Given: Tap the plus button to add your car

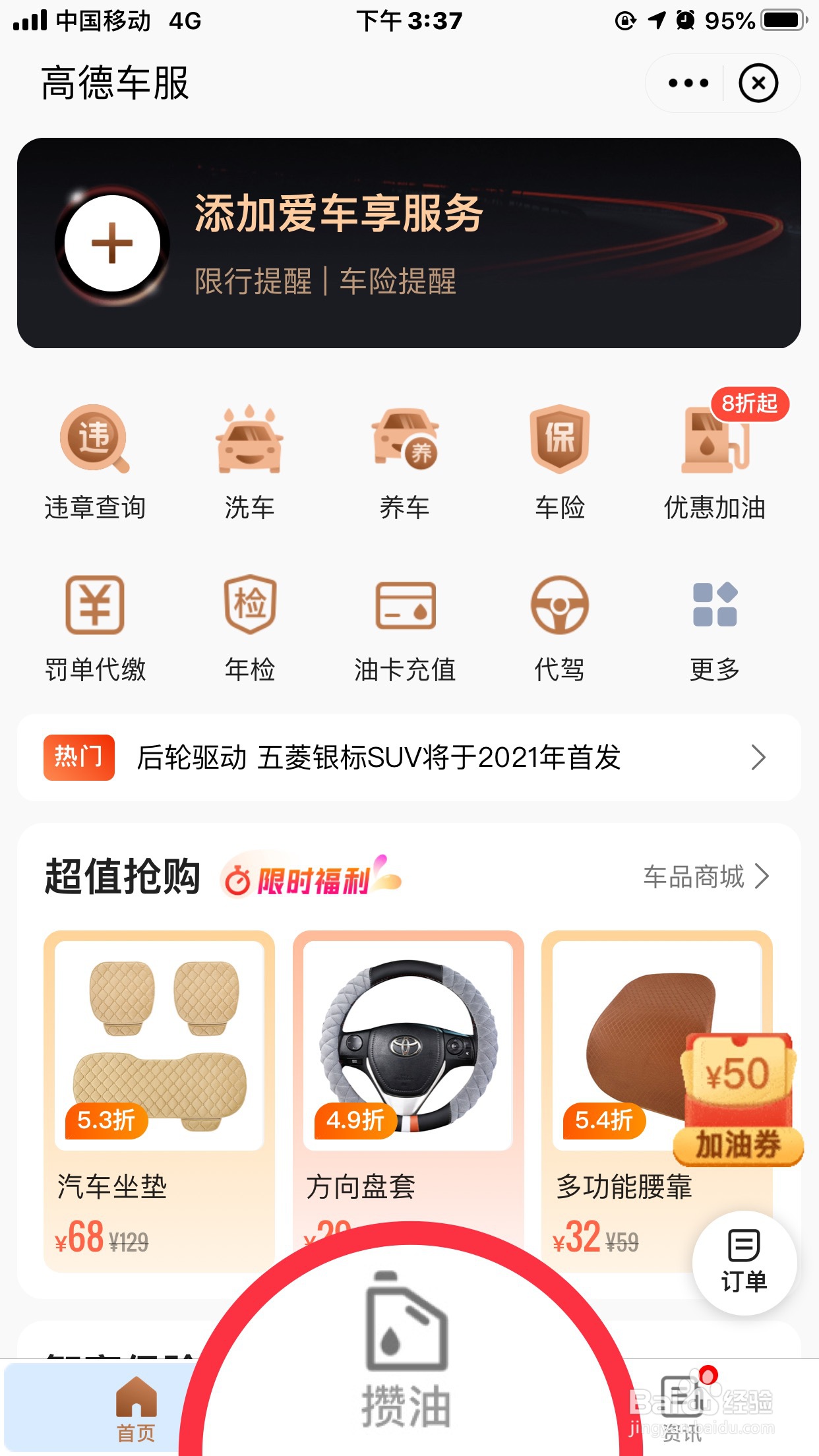Looking at the screenshot, I should (112, 243).
